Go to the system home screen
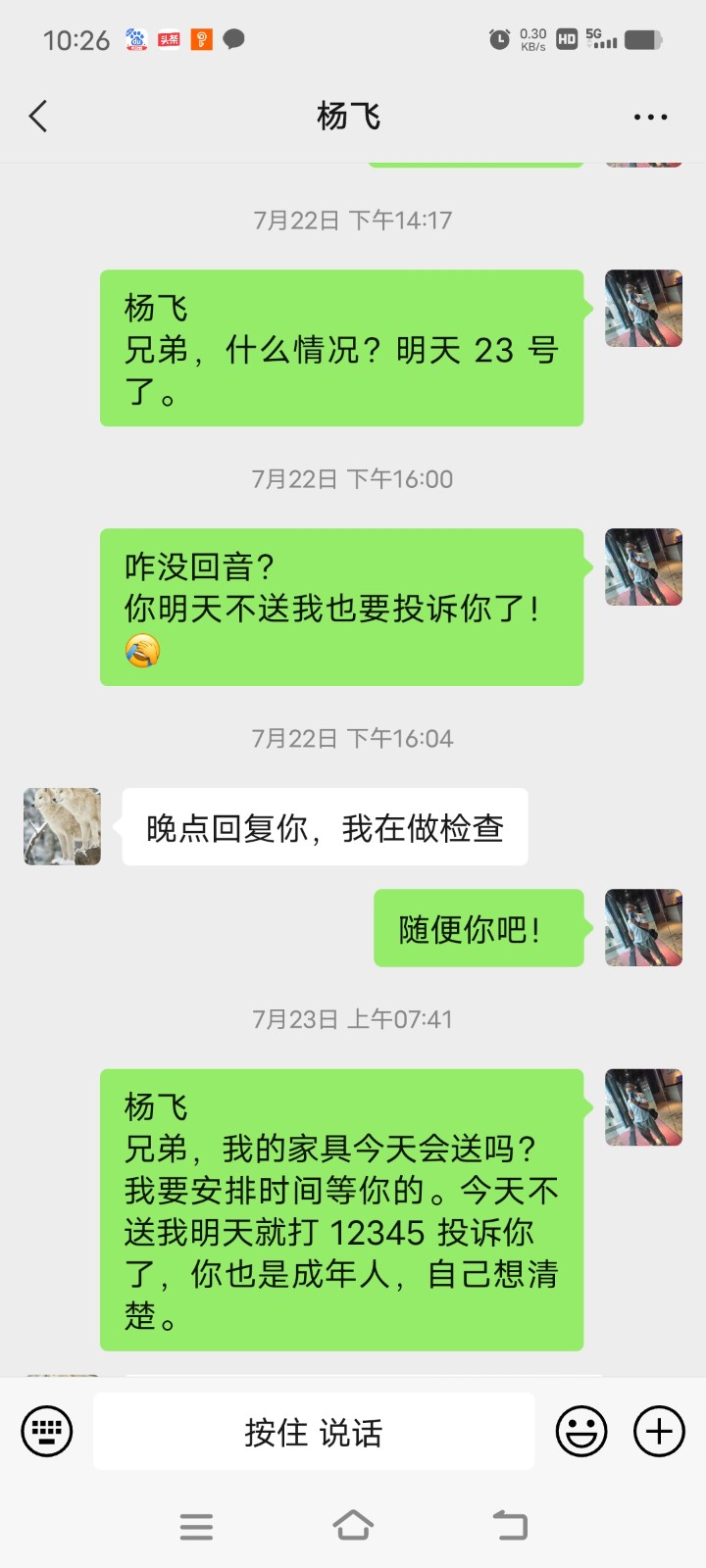This screenshot has height=1568, width=706. click(353, 1526)
